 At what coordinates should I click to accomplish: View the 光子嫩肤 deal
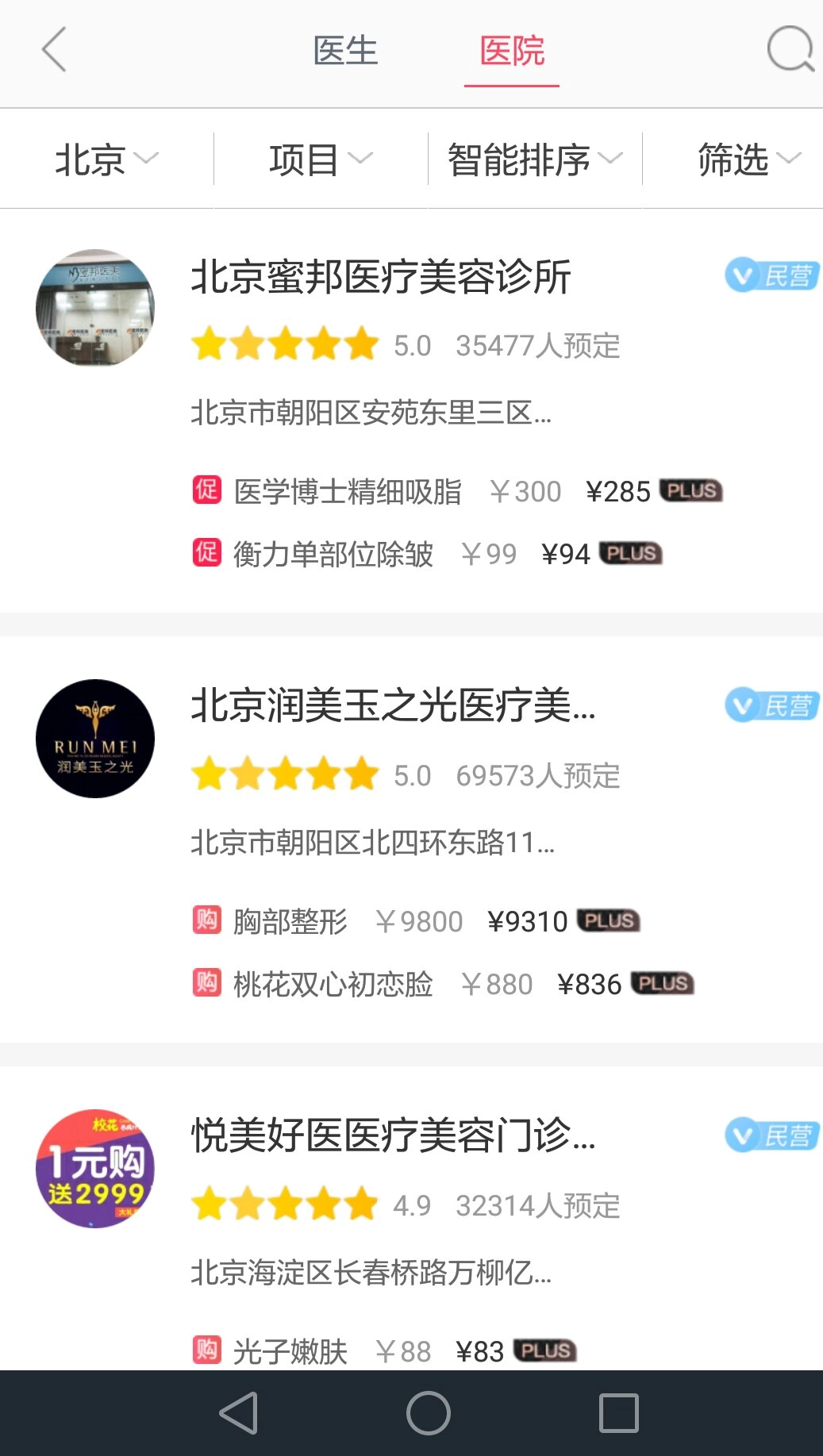[x=290, y=1350]
